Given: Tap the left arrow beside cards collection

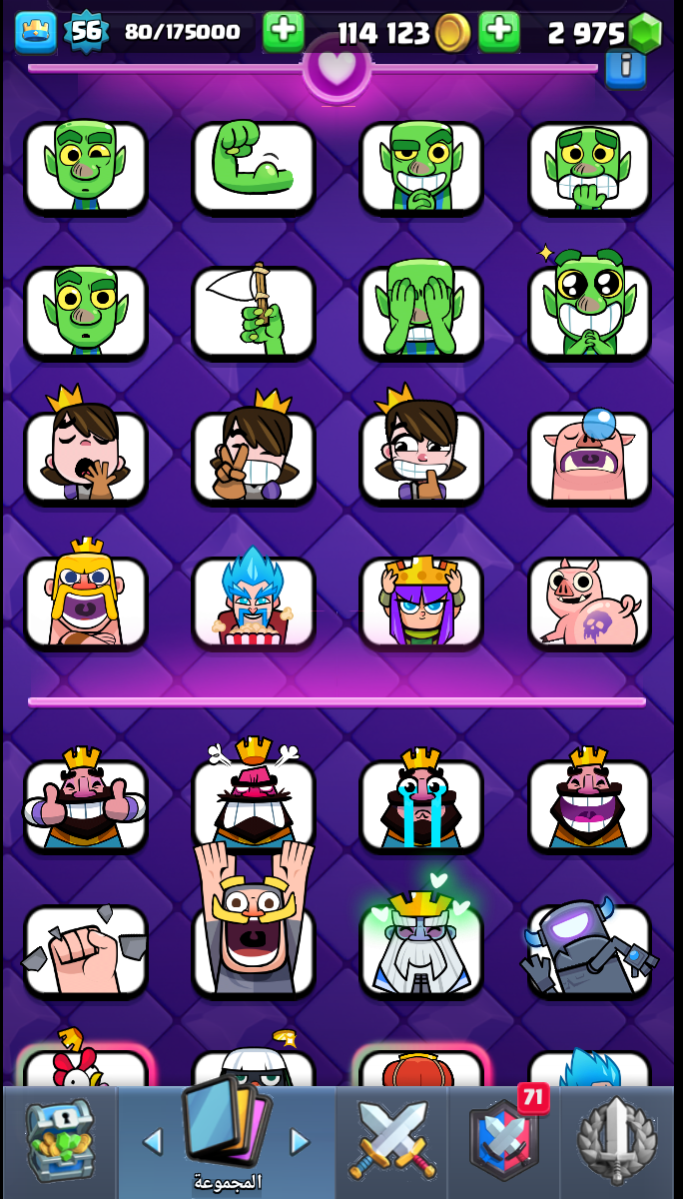Looking at the screenshot, I should tap(153, 1141).
